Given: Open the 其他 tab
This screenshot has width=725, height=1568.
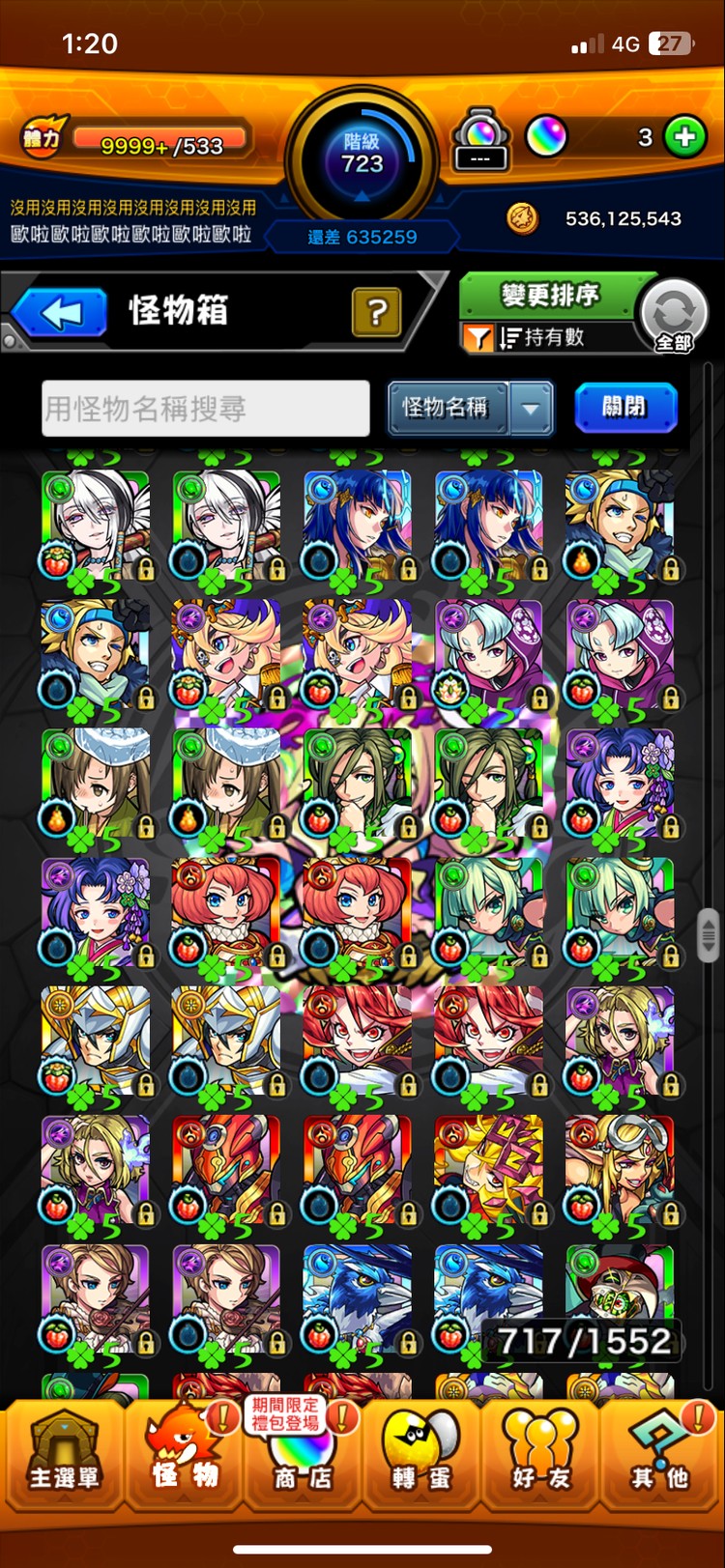Looking at the screenshot, I should (x=661, y=1454).
